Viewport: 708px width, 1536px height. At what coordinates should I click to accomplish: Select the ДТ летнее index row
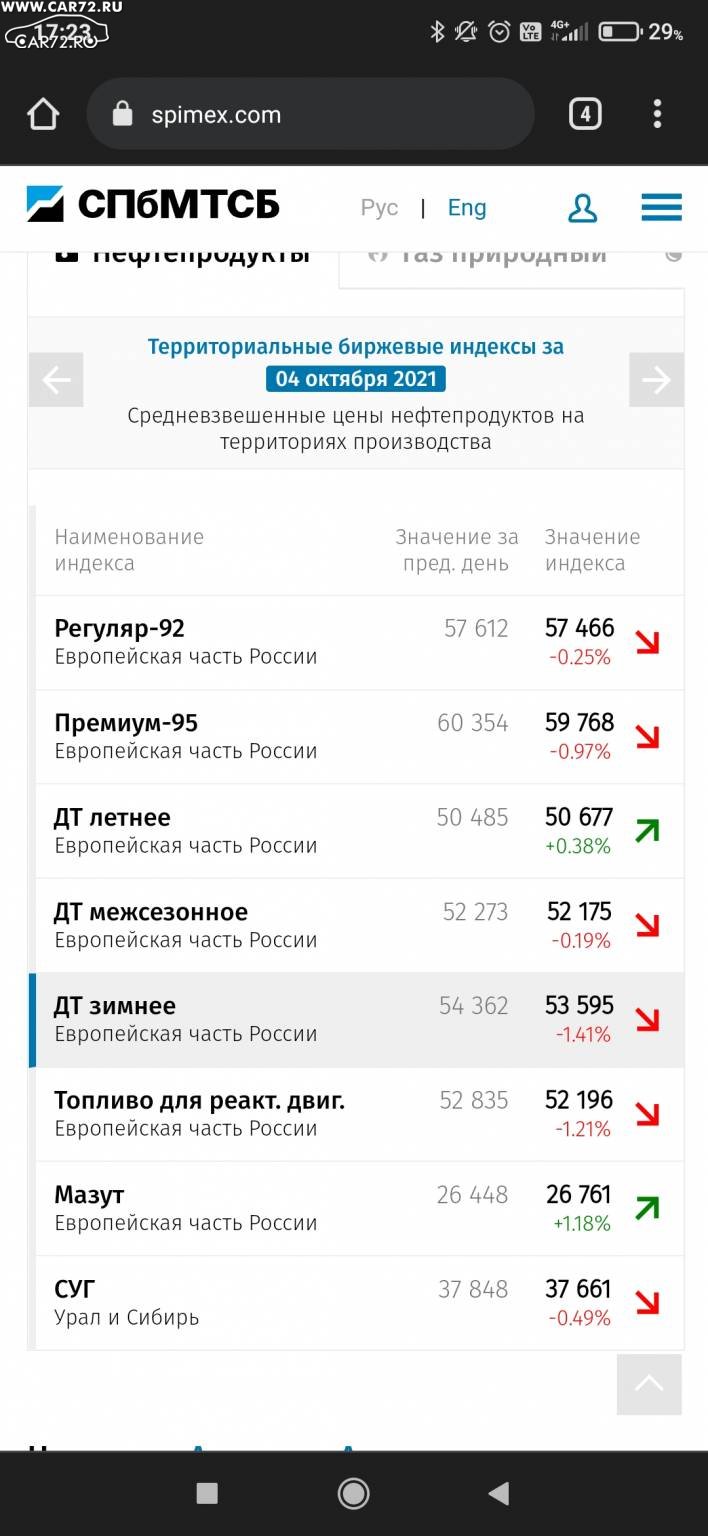point(360,831)
